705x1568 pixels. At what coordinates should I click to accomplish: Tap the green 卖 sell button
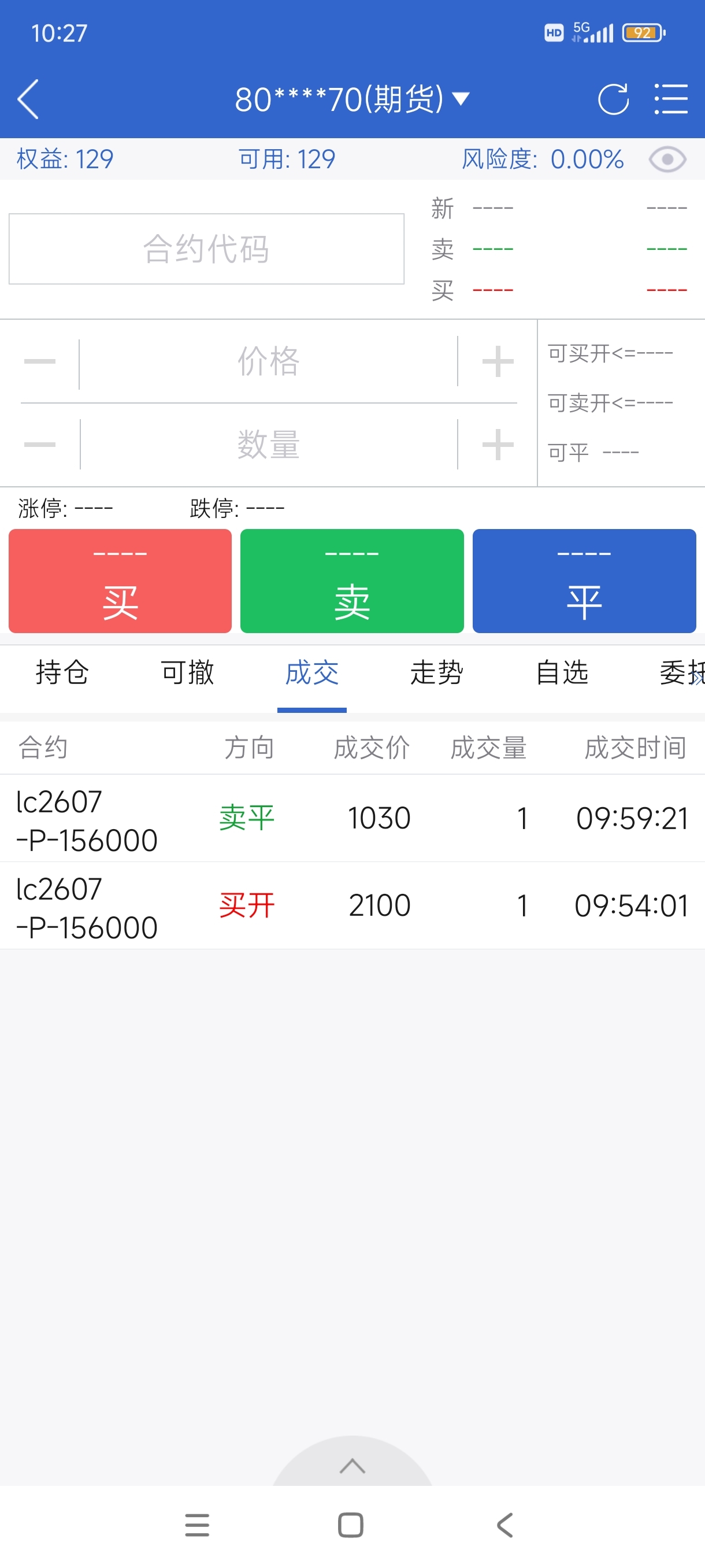coord(351,580)
